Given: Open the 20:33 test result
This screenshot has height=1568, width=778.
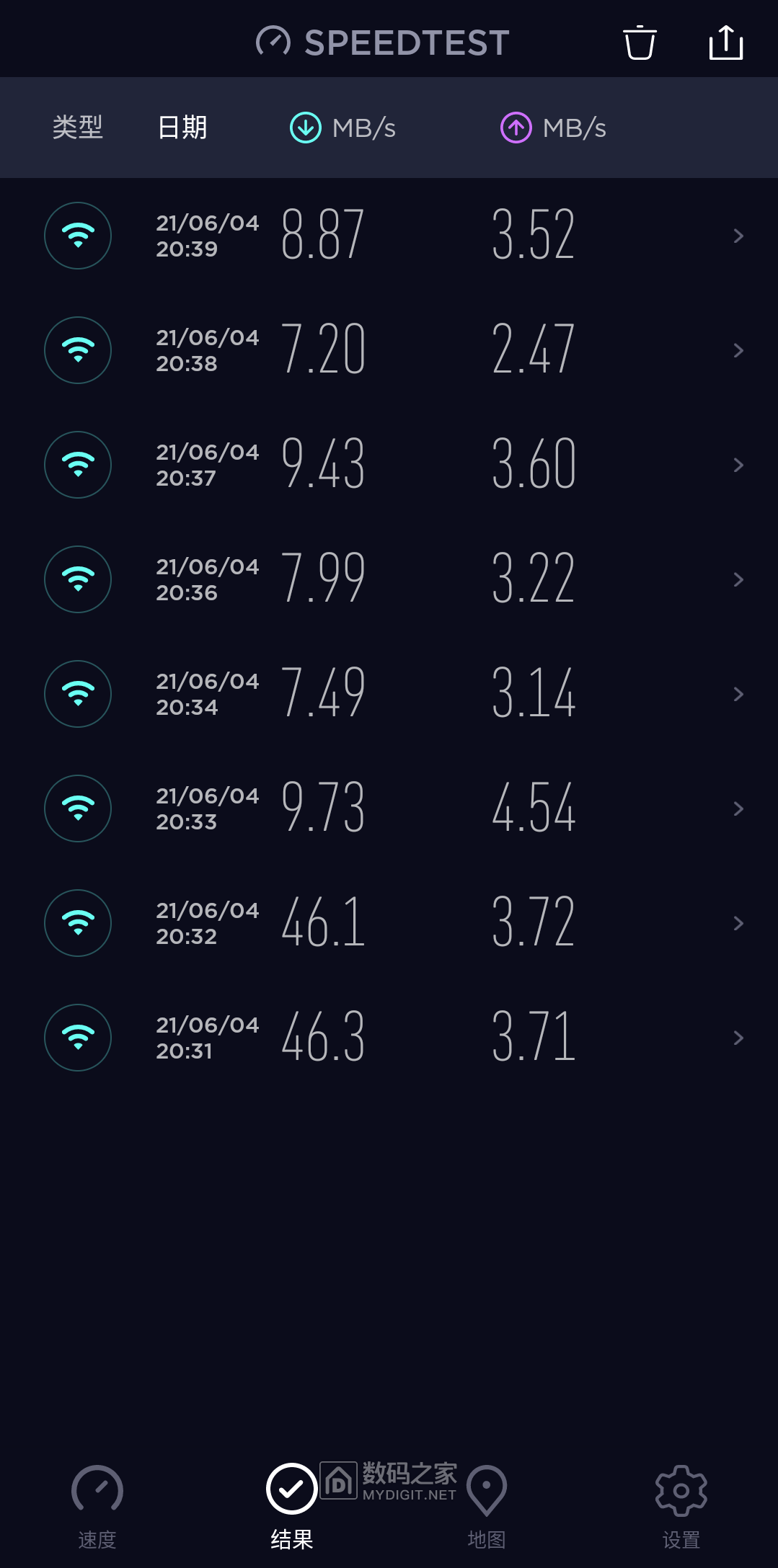Looking at the screenshot, I should coord(389,808).
